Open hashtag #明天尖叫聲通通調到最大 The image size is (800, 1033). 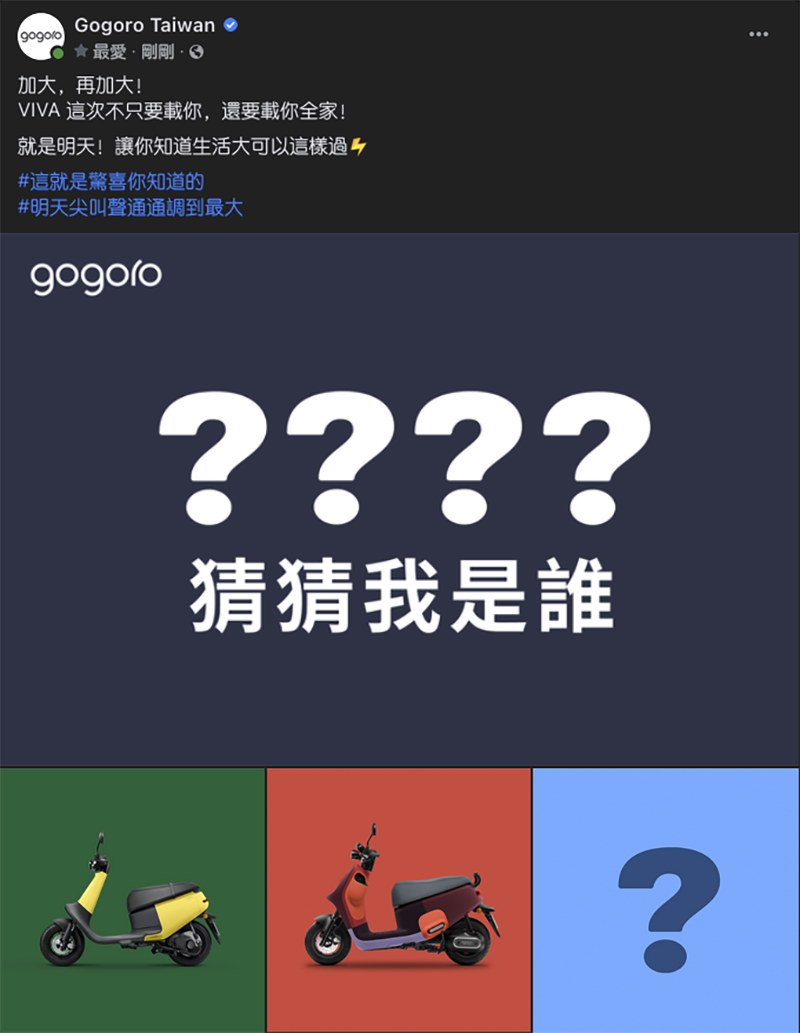(130, 208)
